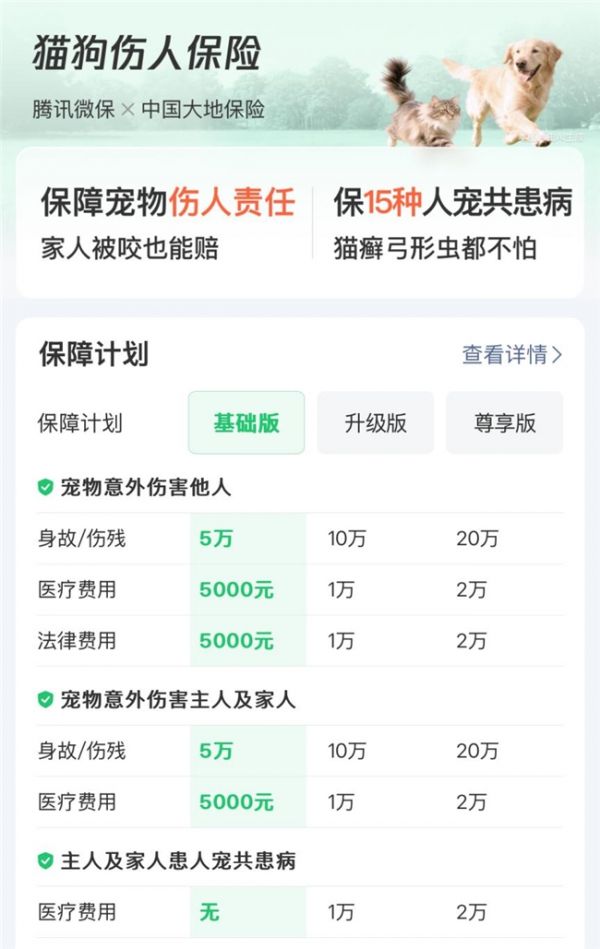This screenshot has height=949, width=600.
Task: Switch to the 尊享版 plan
Action: click(504, 422)
